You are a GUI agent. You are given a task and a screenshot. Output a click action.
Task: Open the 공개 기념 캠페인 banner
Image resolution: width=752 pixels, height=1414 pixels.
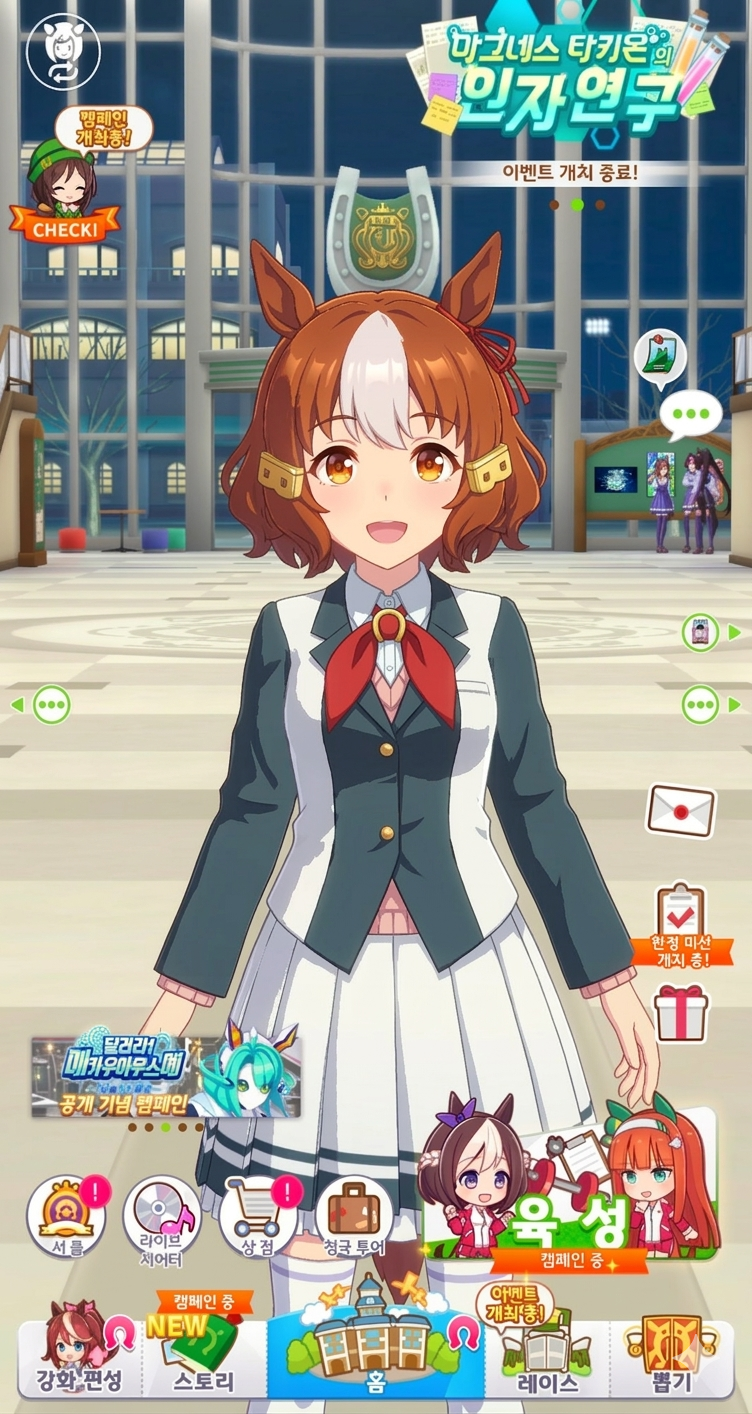[x=165, y=1075]
